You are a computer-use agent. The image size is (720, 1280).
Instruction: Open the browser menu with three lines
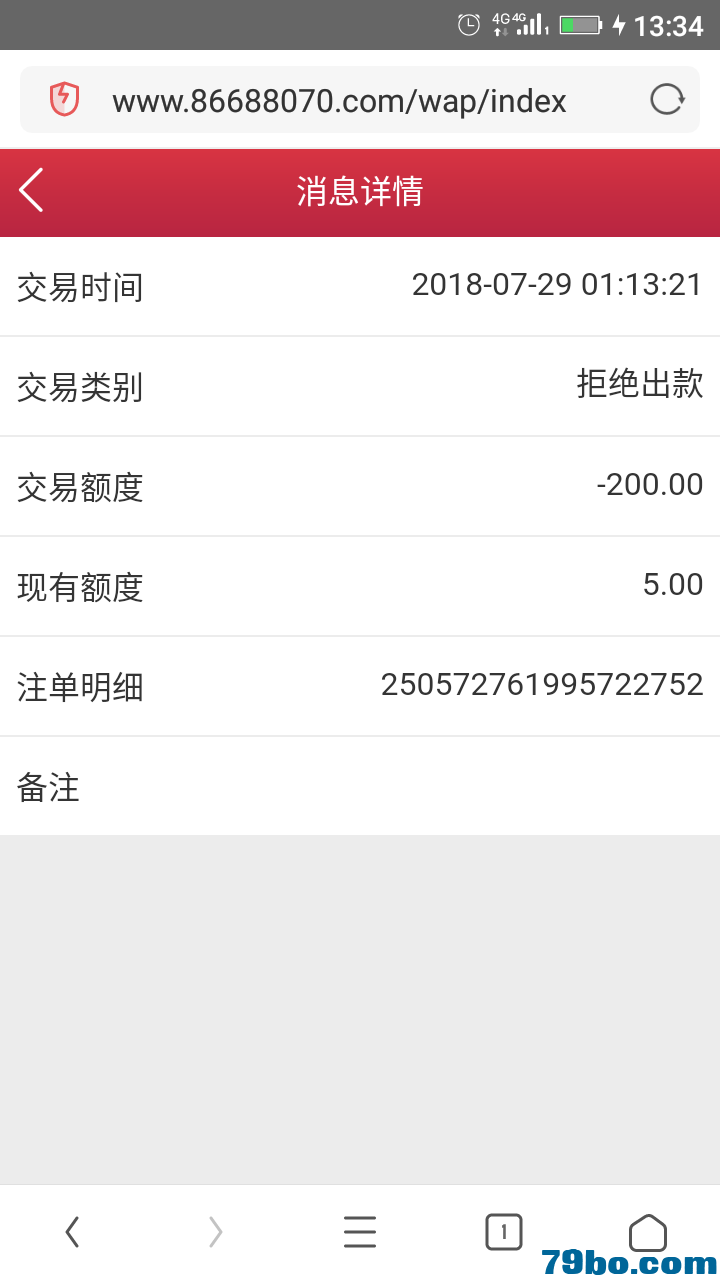pos(360,1232)
